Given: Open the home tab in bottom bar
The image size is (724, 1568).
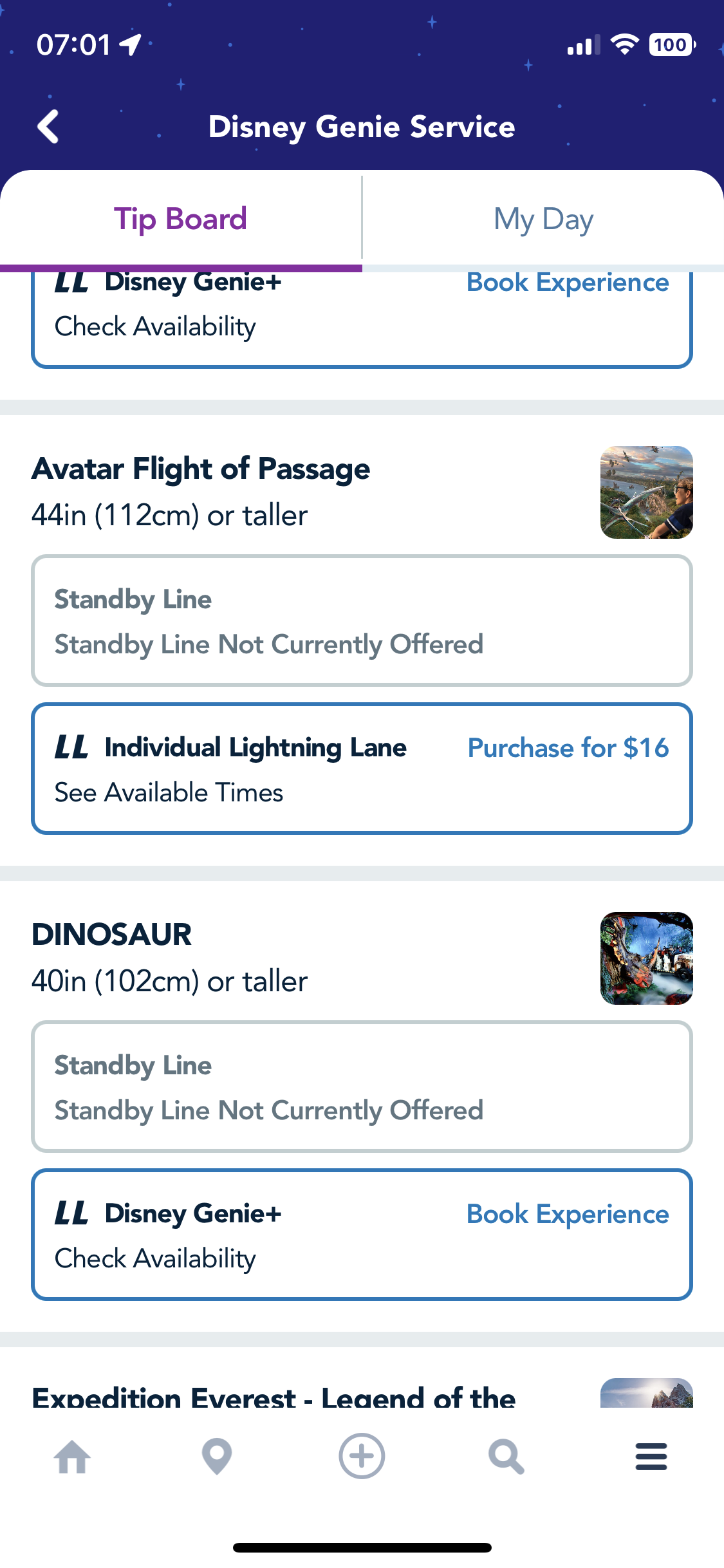Looking at the screenshot, I should coord(72,1456).
